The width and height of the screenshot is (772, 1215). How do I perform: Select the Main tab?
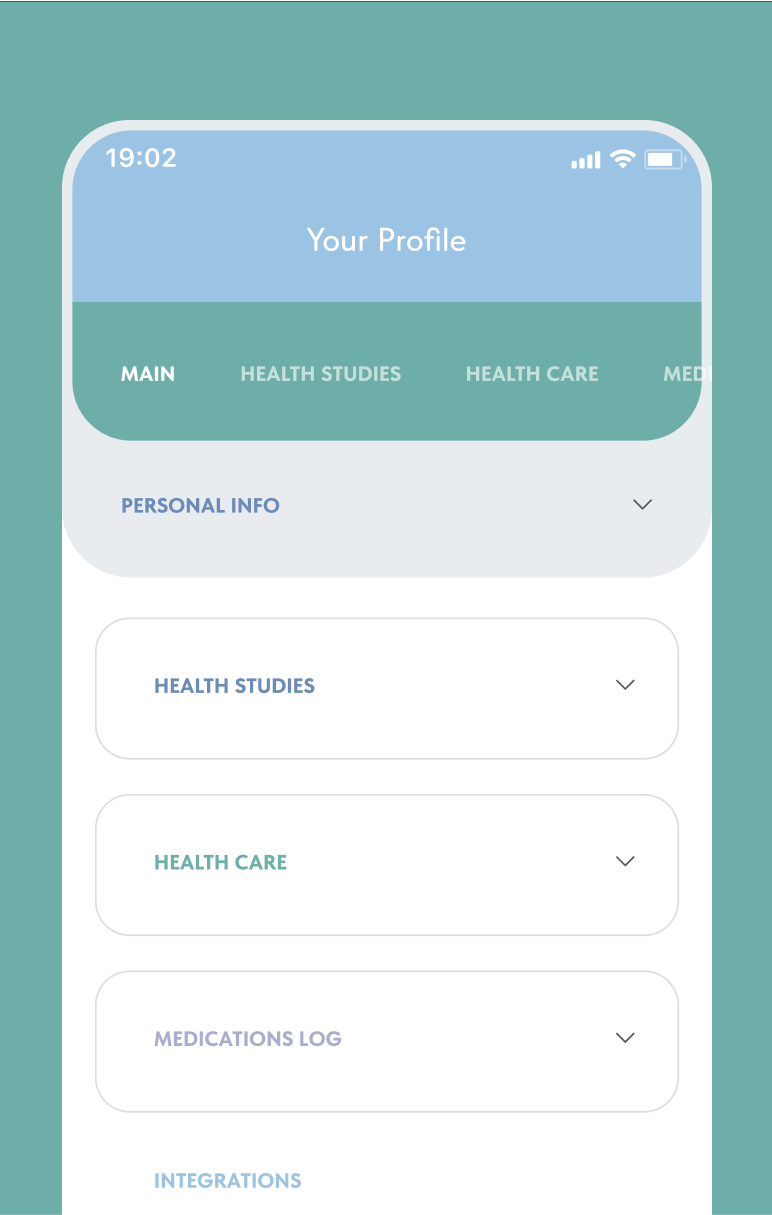tap(147, 374)
